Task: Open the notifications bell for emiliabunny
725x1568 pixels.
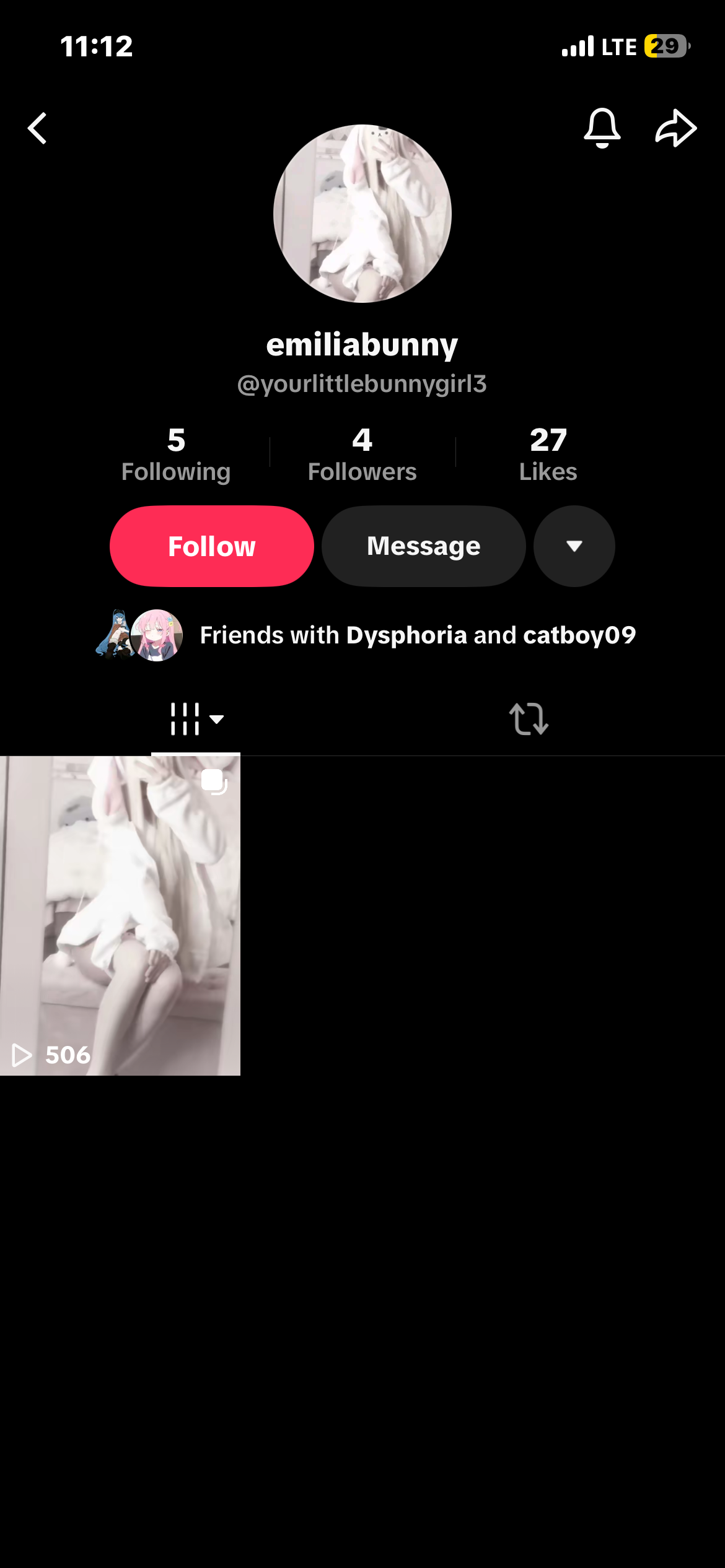Action: coord(602,128)
